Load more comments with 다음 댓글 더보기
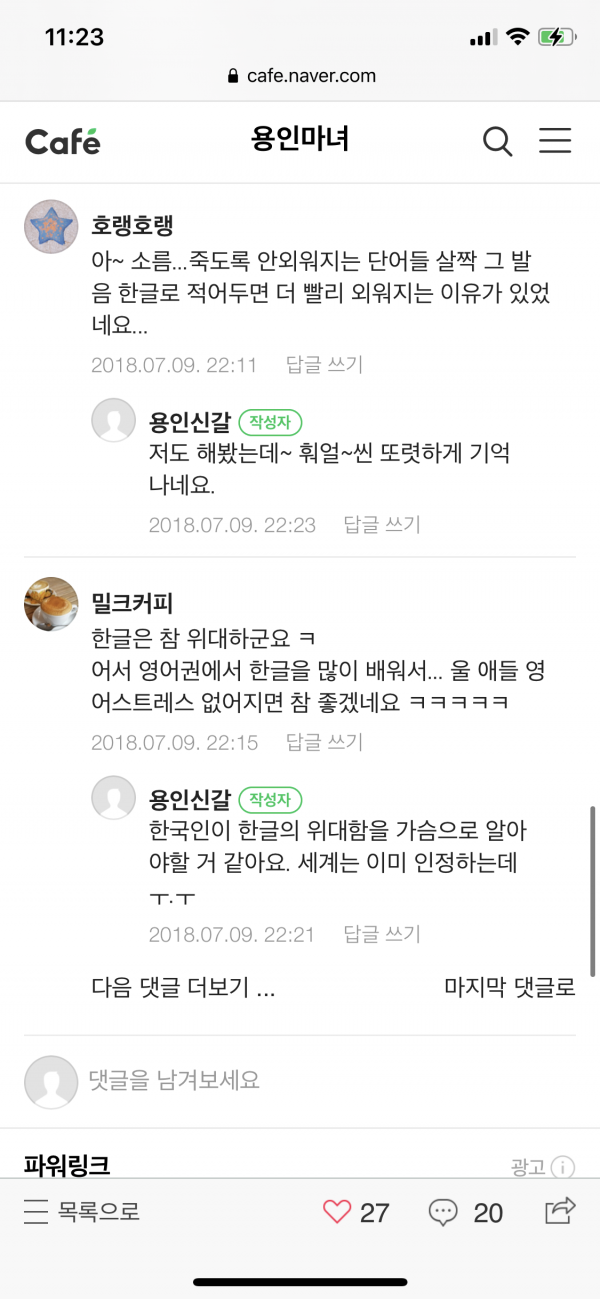The height and width of the screenshot is (1299, 600). tap(183, 988)
